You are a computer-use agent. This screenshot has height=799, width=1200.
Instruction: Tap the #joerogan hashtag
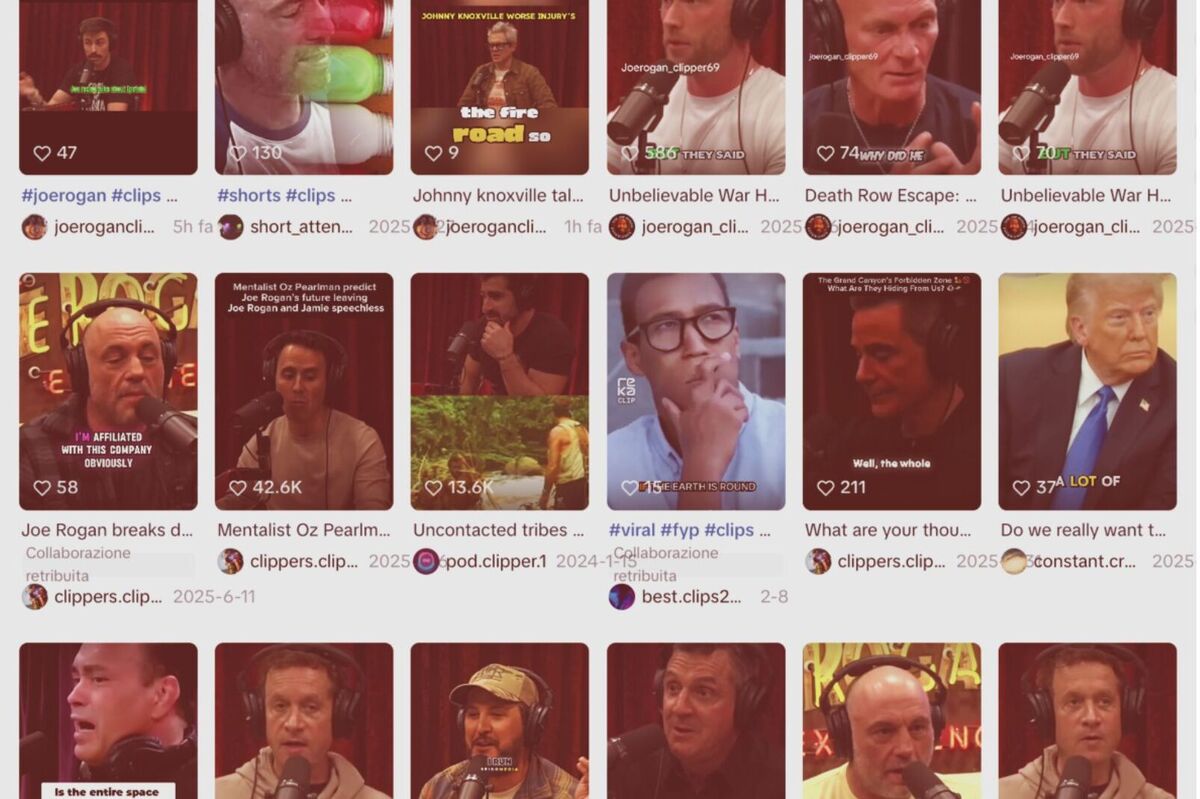[x=64, y=195]
